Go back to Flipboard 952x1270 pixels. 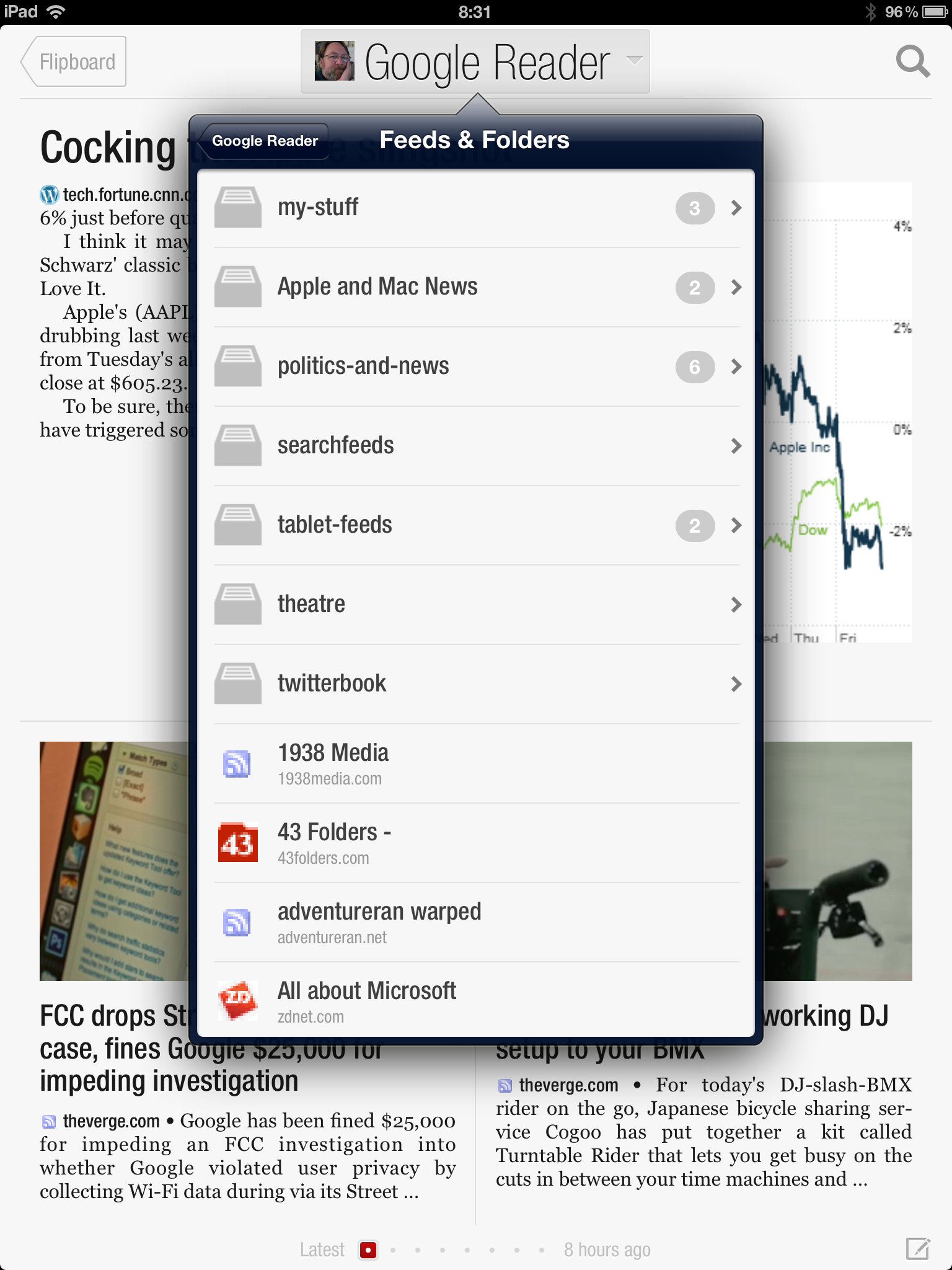point(73,61)
